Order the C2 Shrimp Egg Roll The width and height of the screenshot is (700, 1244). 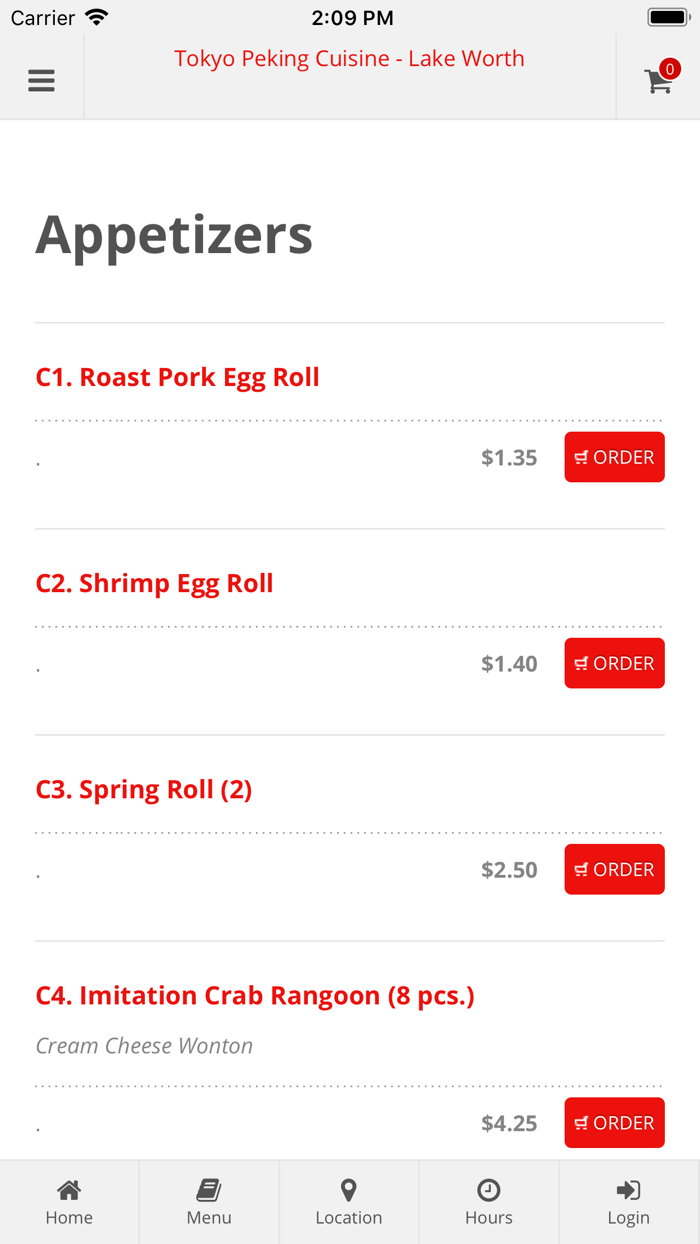[614, 663]
